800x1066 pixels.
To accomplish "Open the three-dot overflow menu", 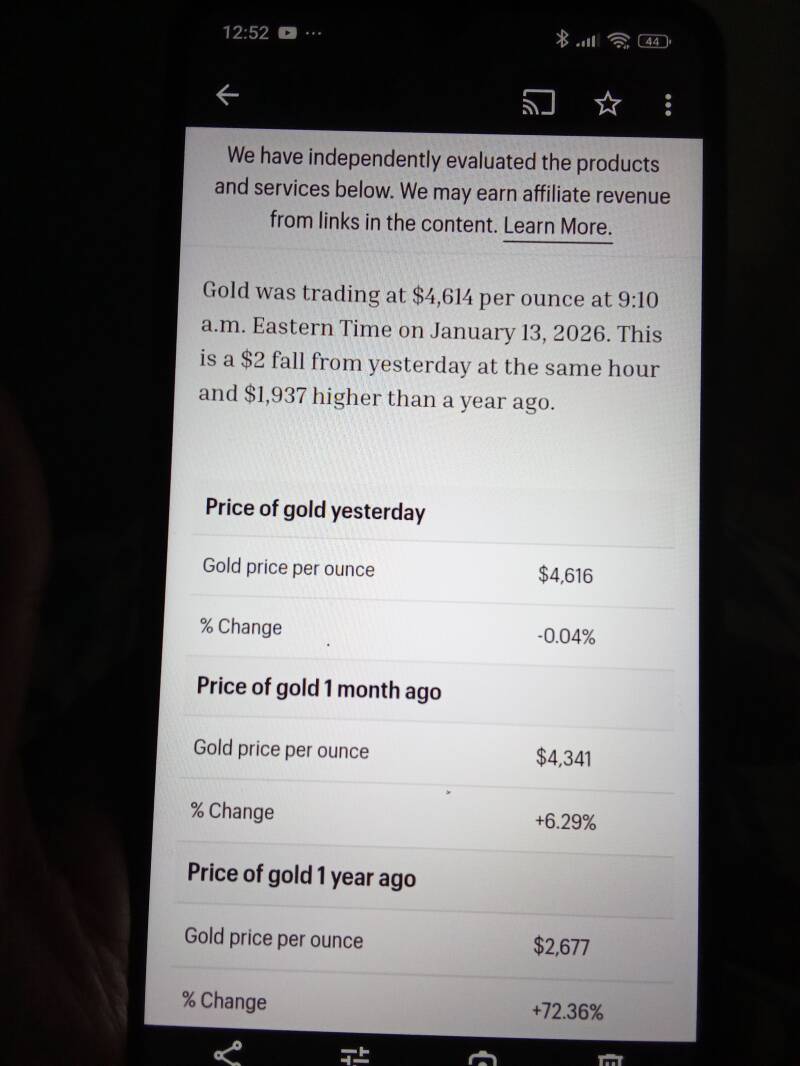I will 668,105.
